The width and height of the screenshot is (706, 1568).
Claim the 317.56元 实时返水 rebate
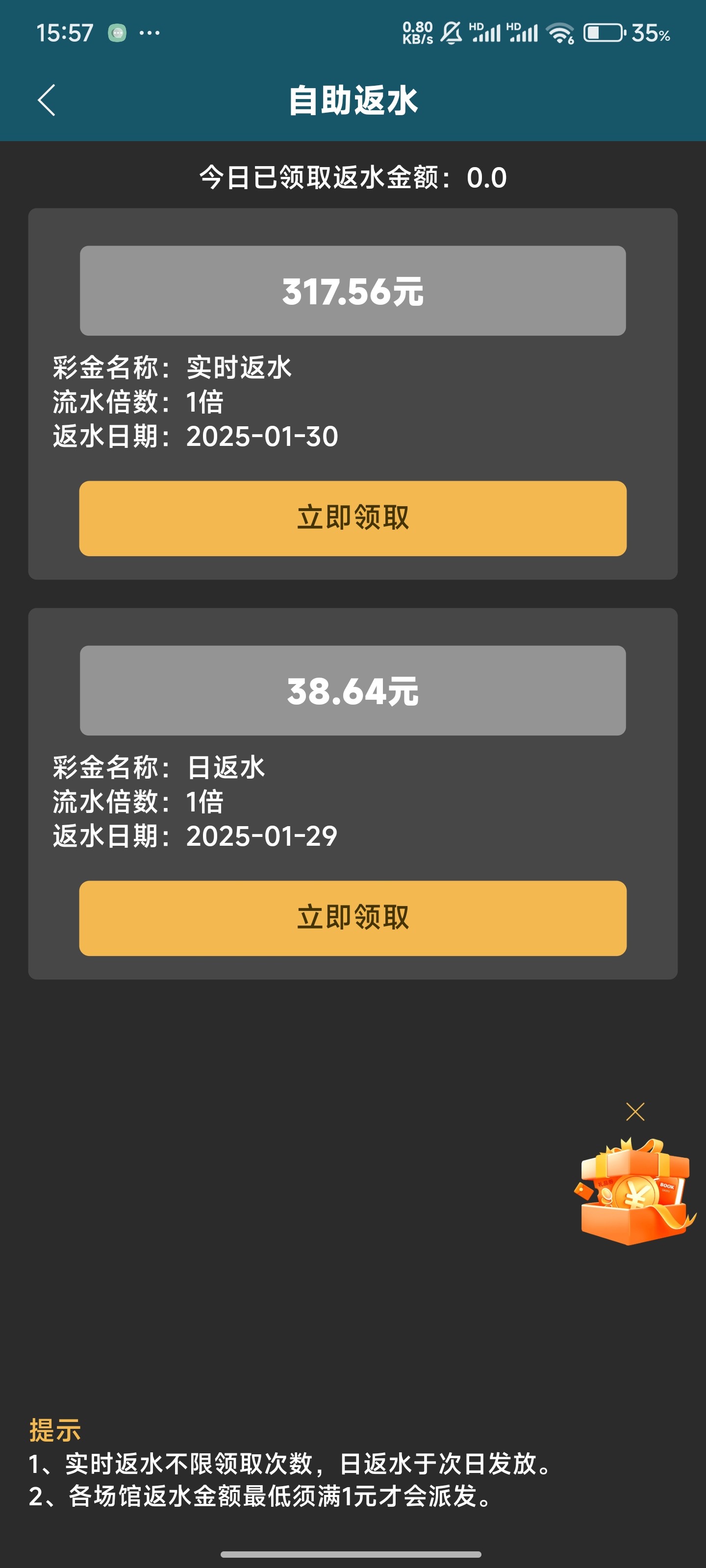[x=353, y=518]
